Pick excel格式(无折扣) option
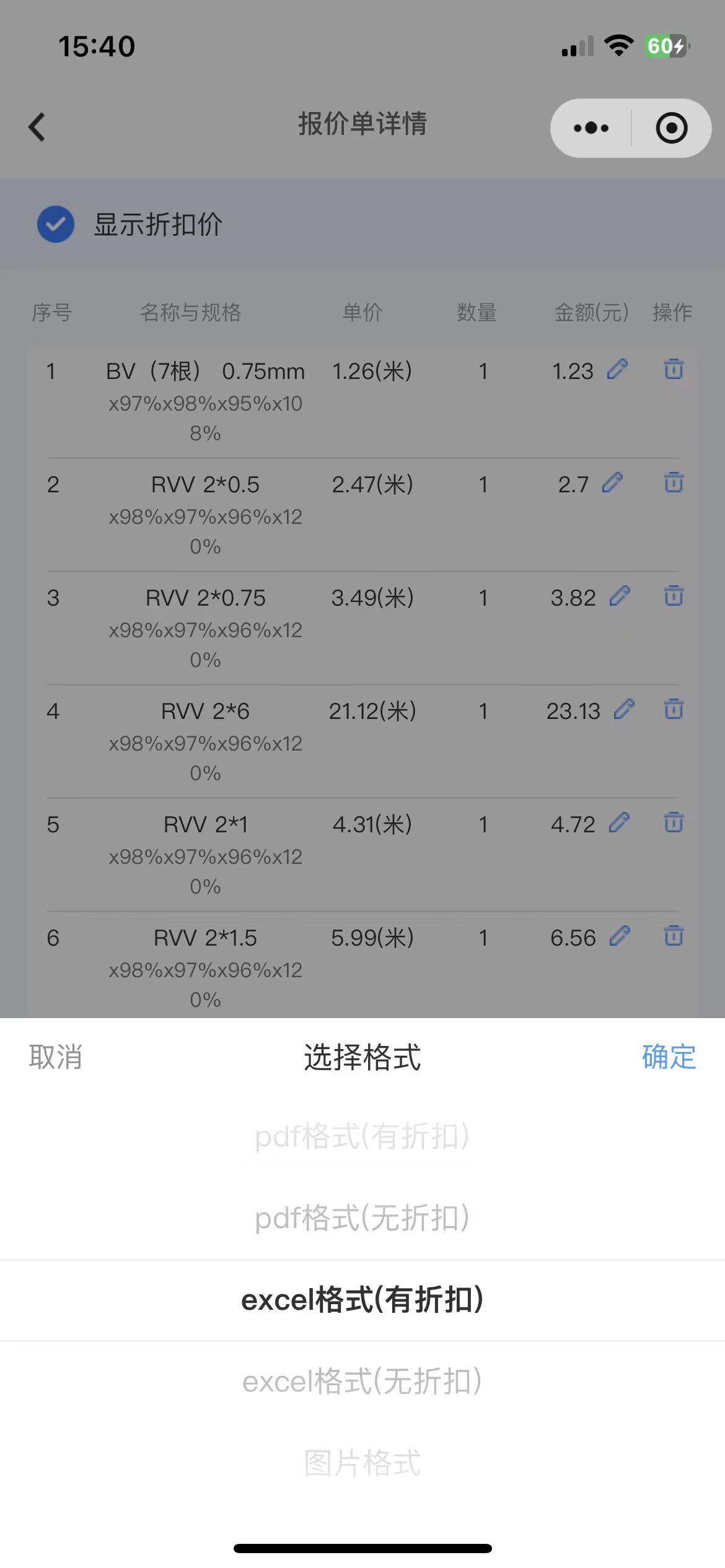The image size is (725, 1568). pyautogui.click(x=362, y=1382)
